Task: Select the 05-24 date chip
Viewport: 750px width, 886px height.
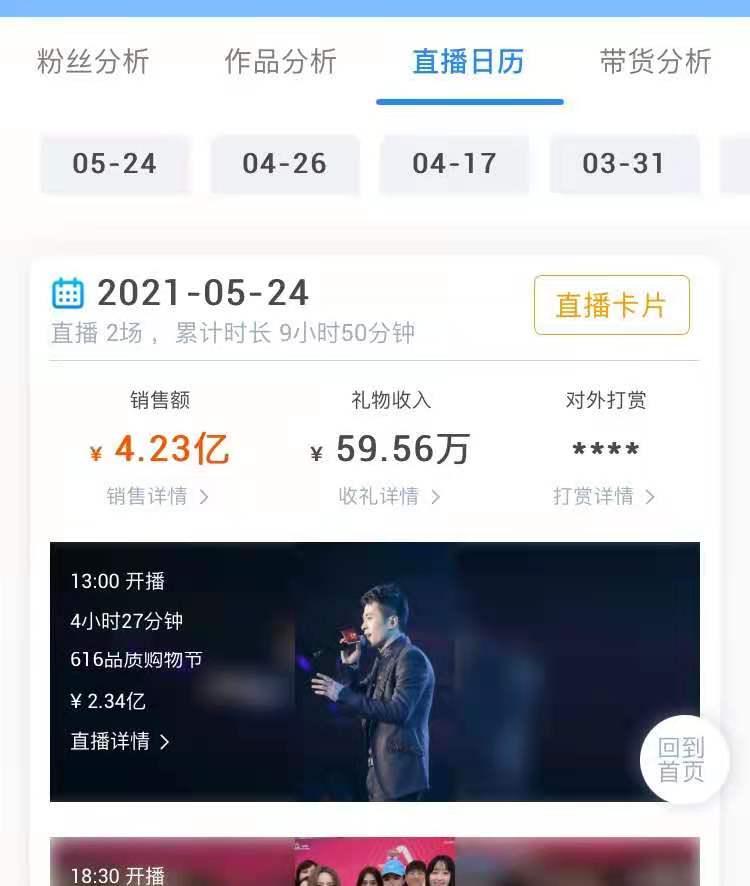Action: (x=114, y=164)
